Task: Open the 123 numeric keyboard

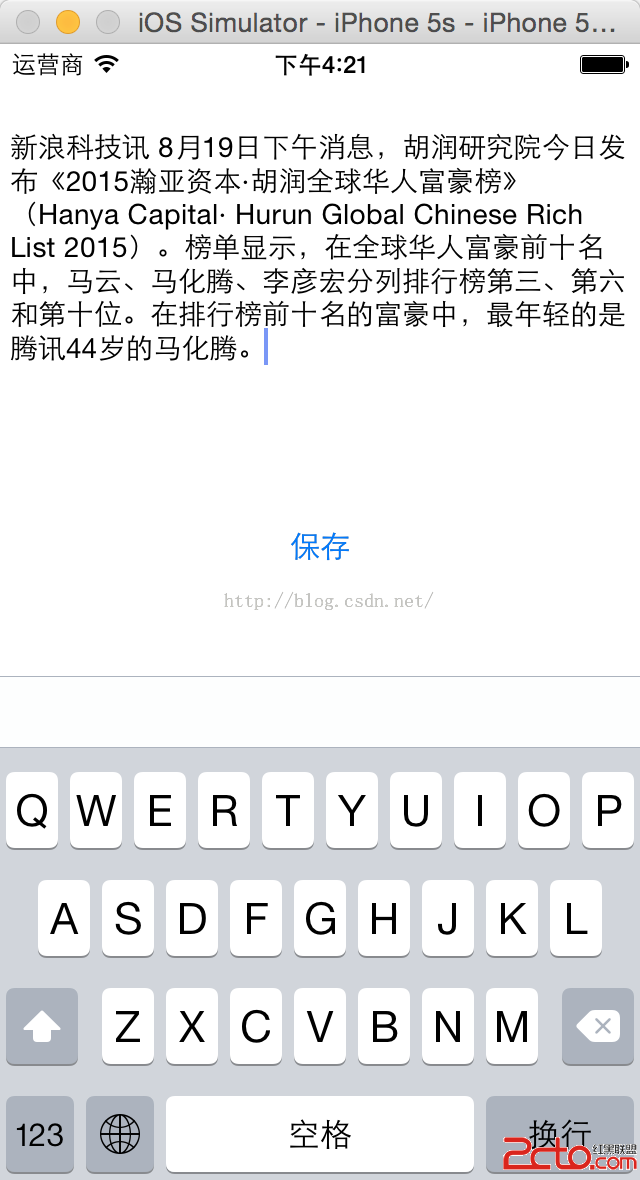Action: click(40, 1134)
